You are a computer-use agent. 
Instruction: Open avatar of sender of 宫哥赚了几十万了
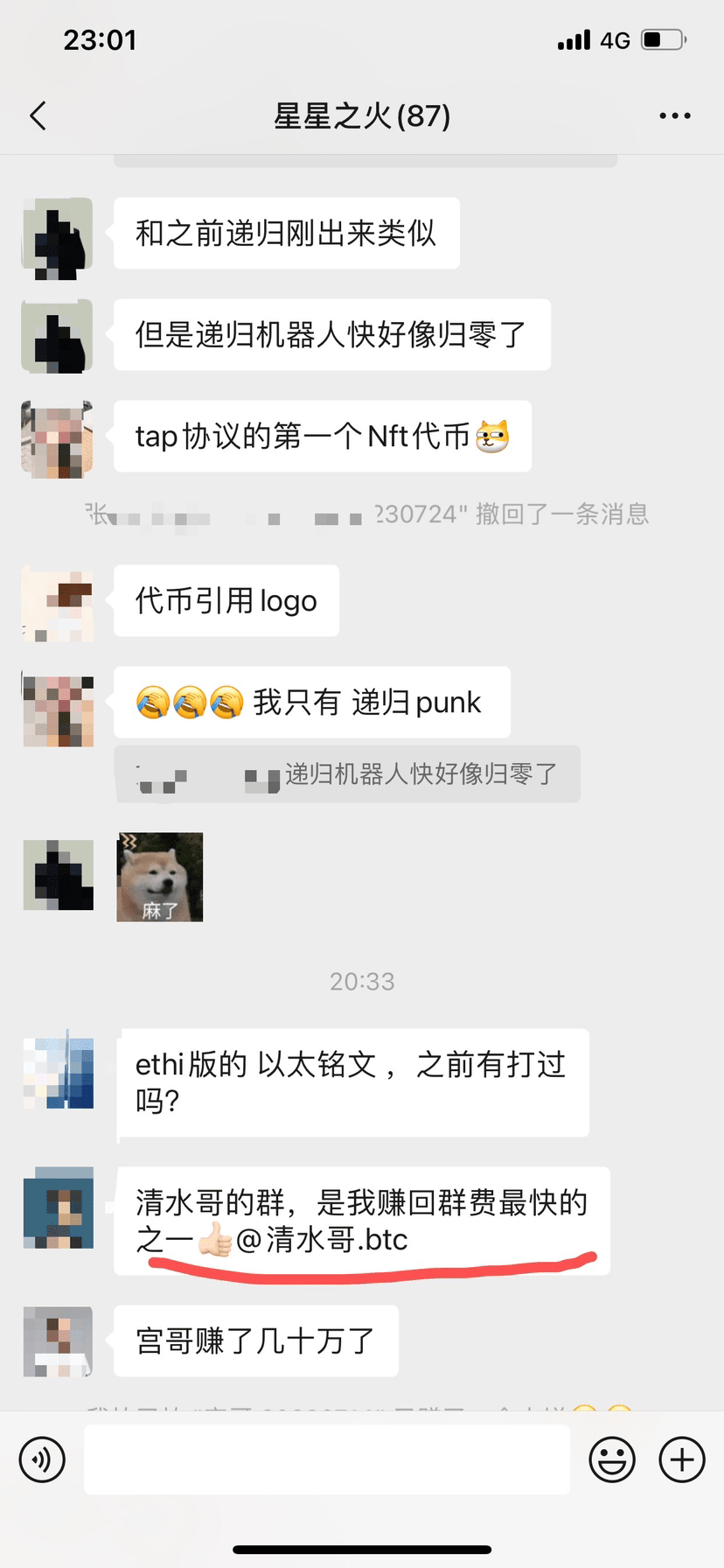(x=58, y=1340)
